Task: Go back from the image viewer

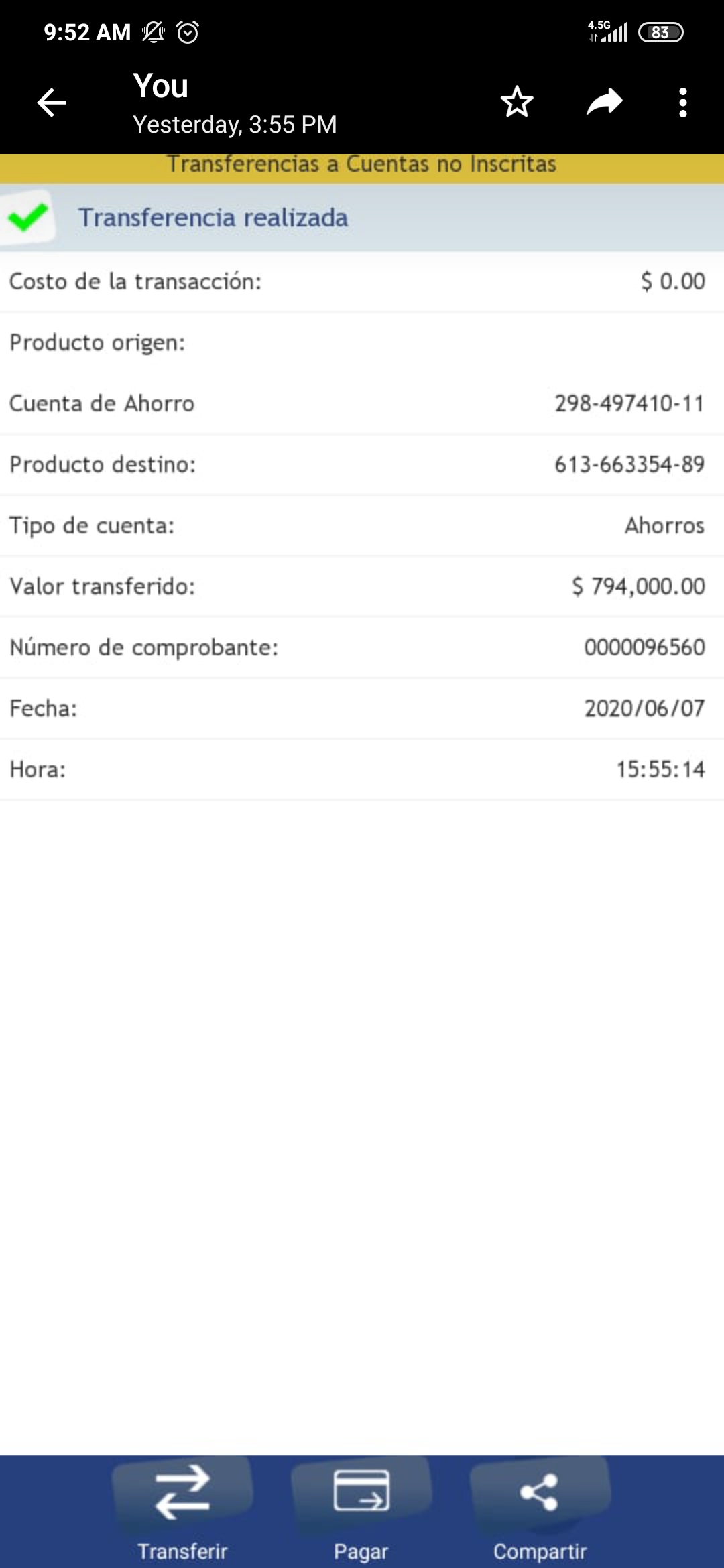Action: pyautogui.click(x=52, y=103)
